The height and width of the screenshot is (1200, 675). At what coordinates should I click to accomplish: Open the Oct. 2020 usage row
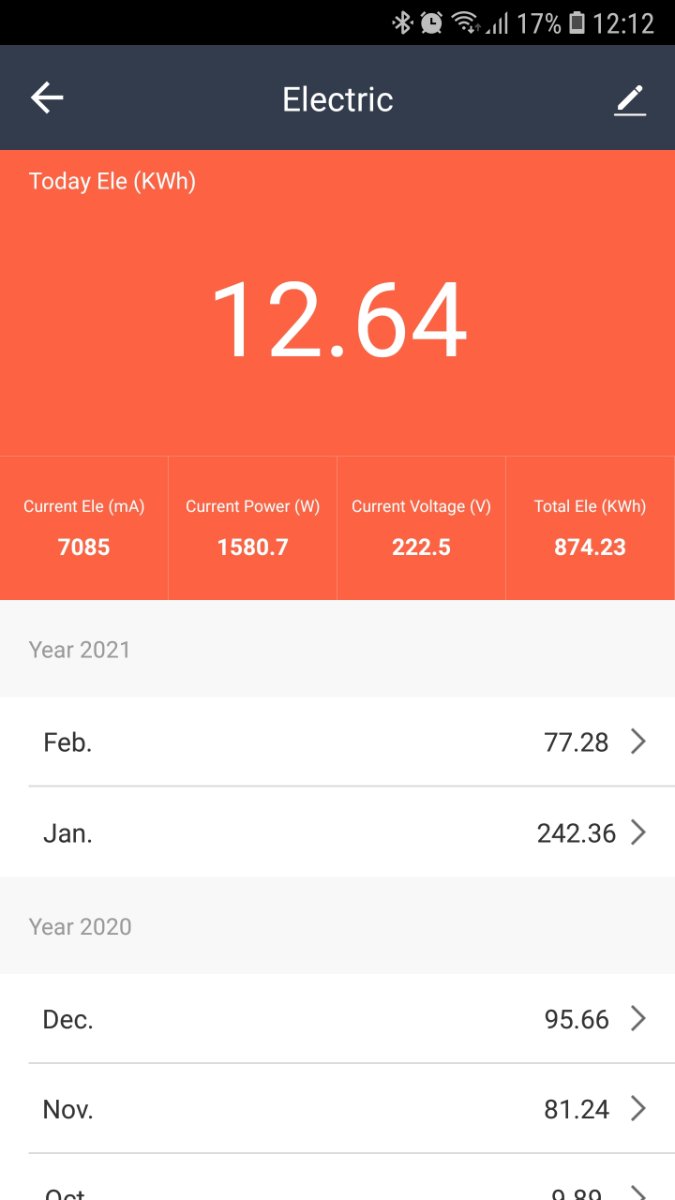[337, 1189]
